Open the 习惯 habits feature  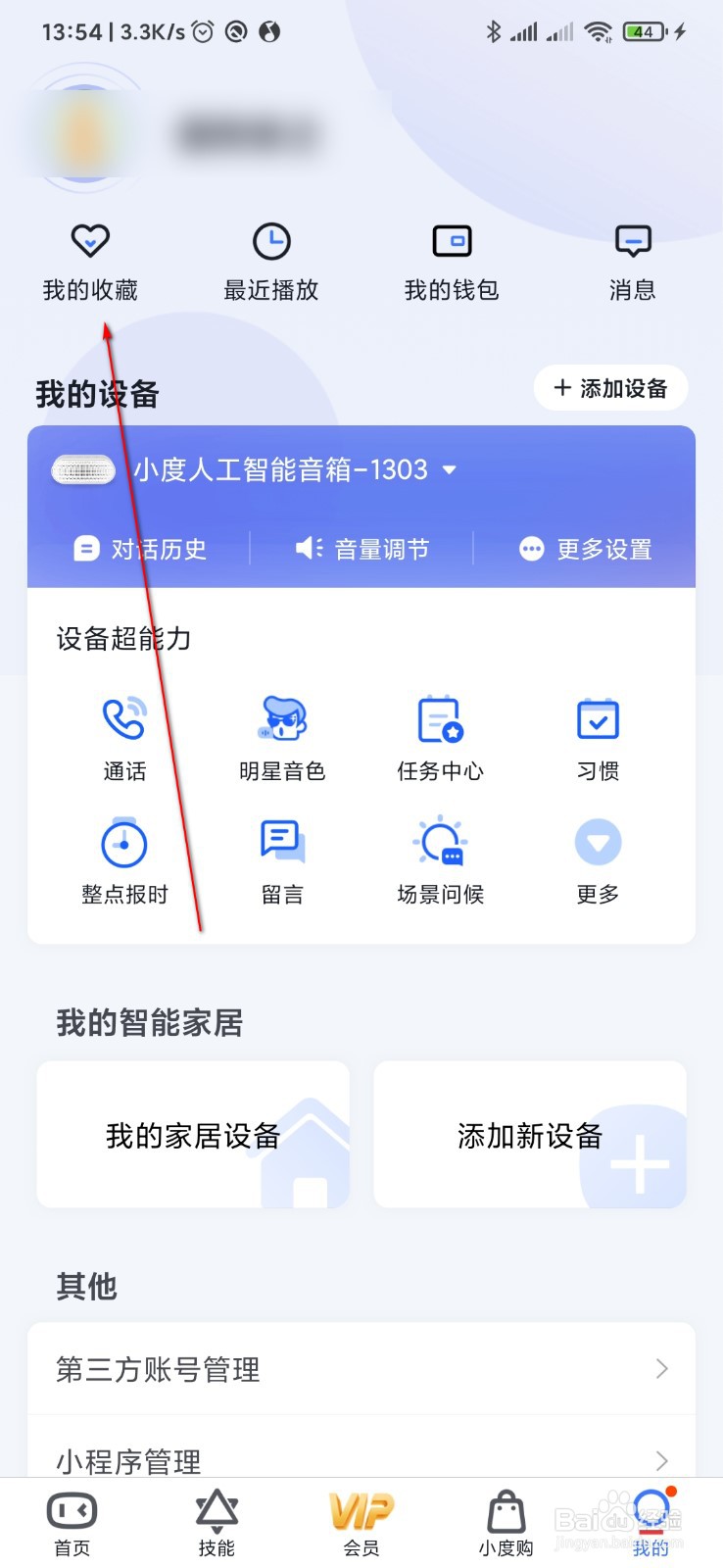point(597,735)
